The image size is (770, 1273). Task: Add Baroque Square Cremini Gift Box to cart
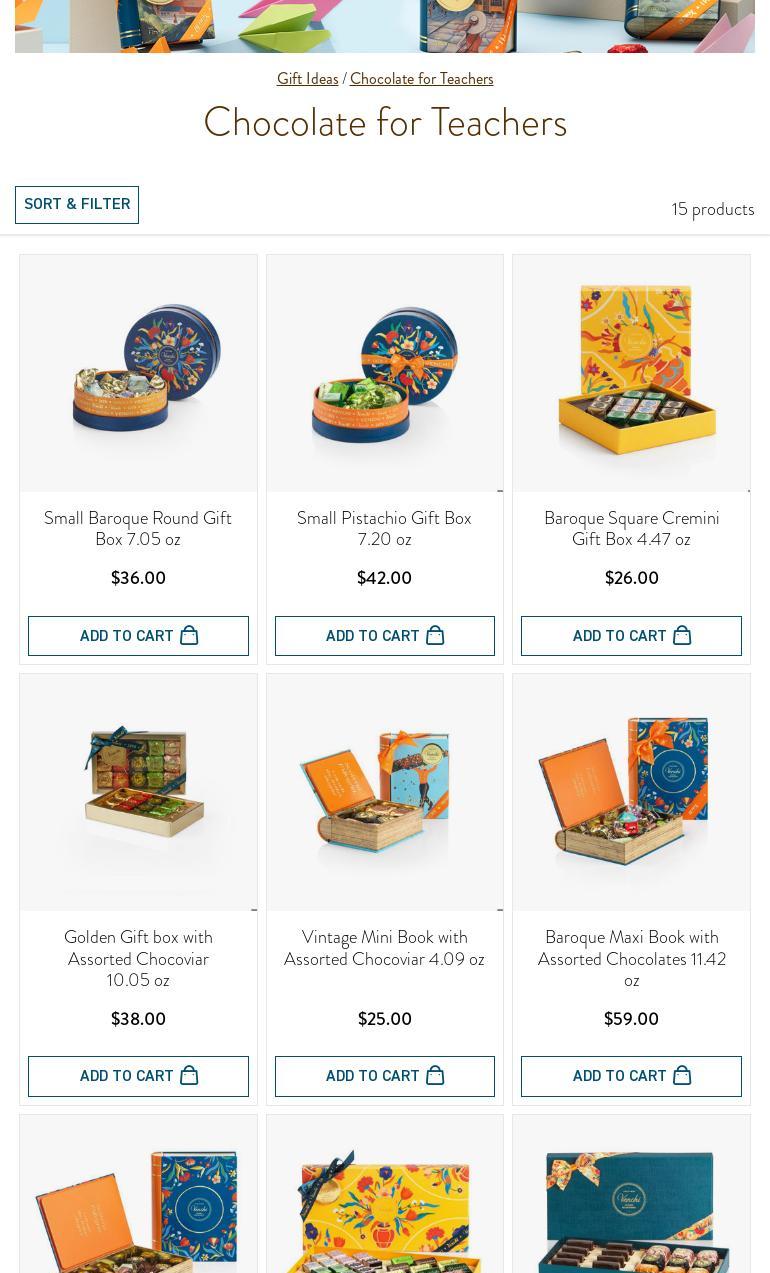pyautogui.click(x=631, y=636)
